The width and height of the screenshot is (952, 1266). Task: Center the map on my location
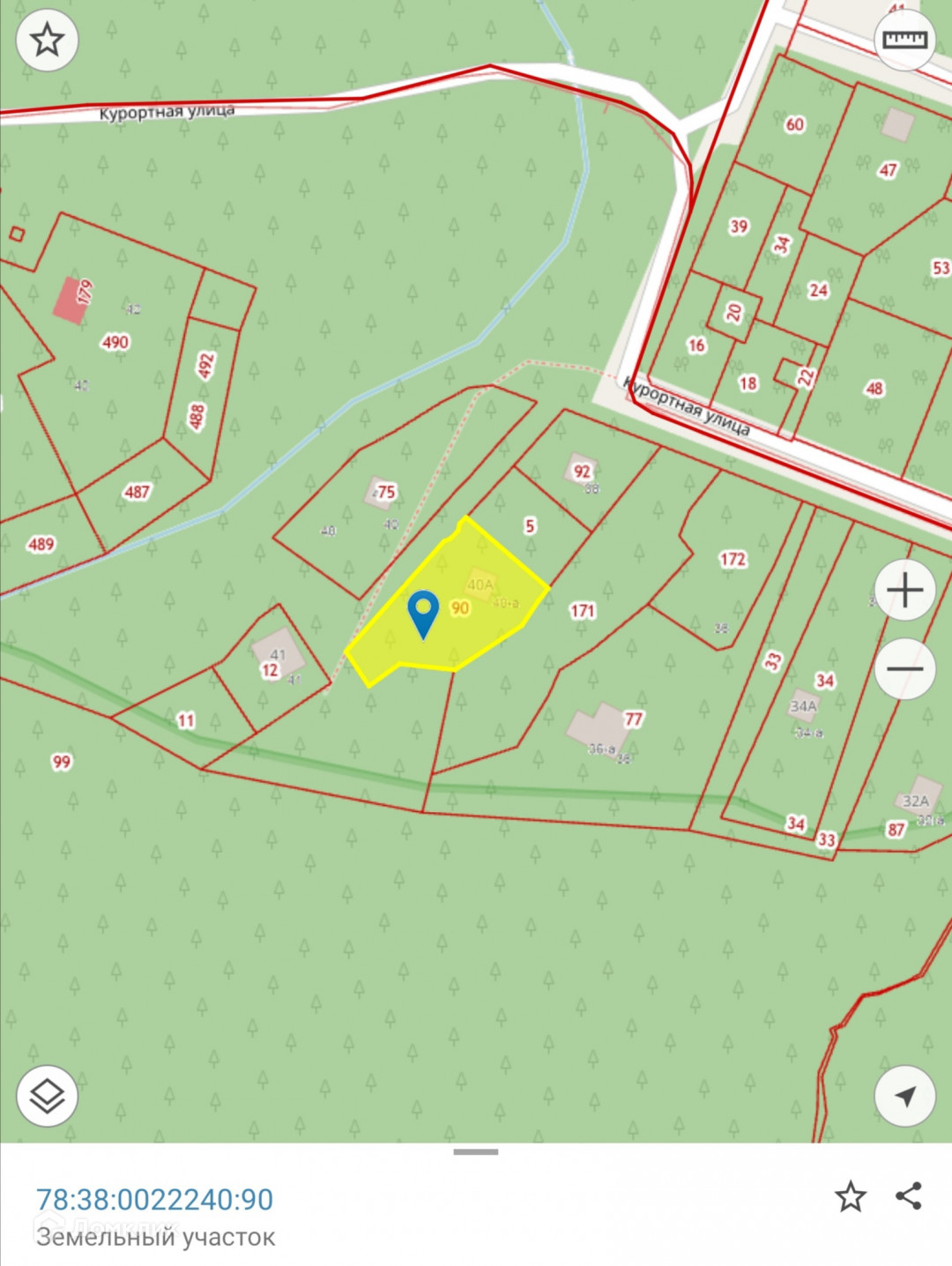pos(904,1096)
